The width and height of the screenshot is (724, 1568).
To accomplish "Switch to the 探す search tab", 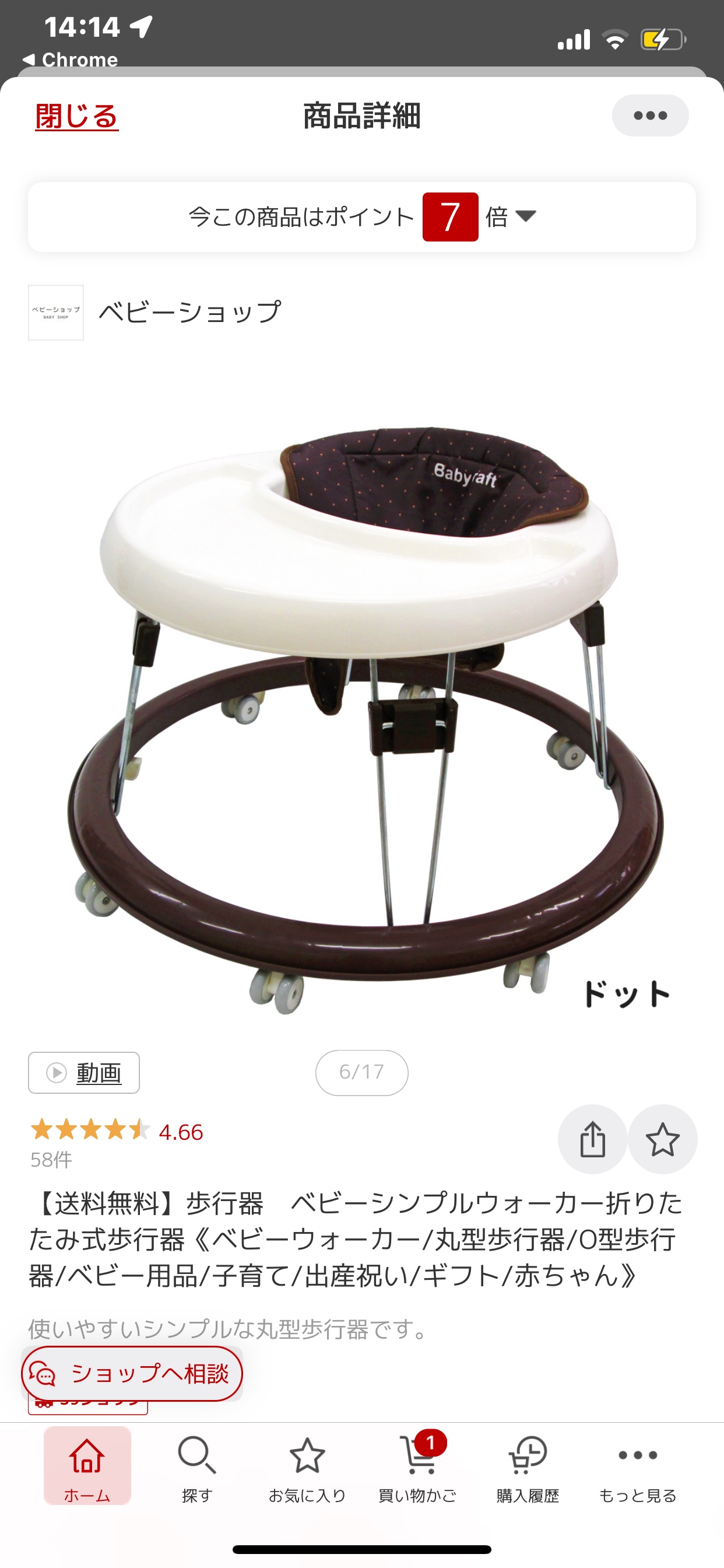I will click(197, 1466).
